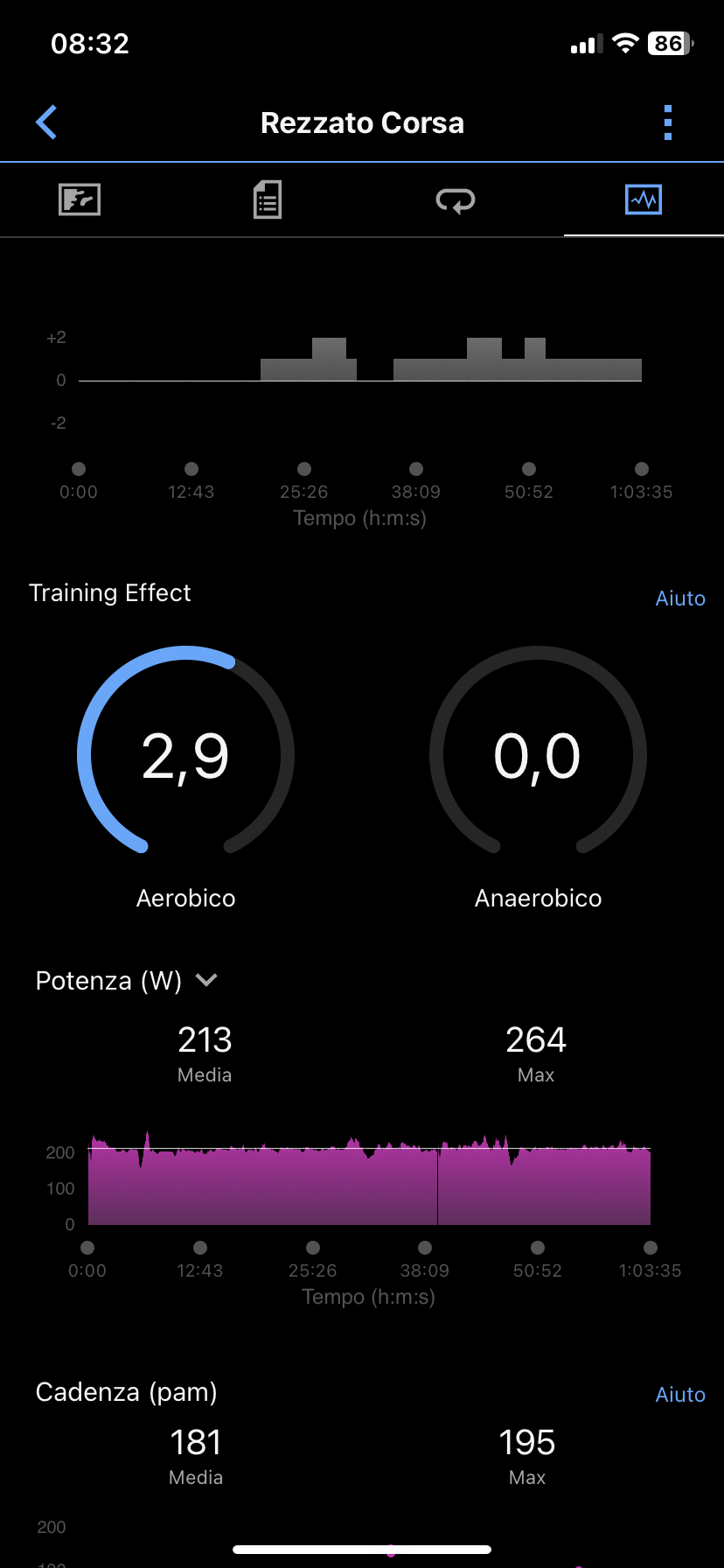Open Aiuto help for Training Effect

(680, 598)
